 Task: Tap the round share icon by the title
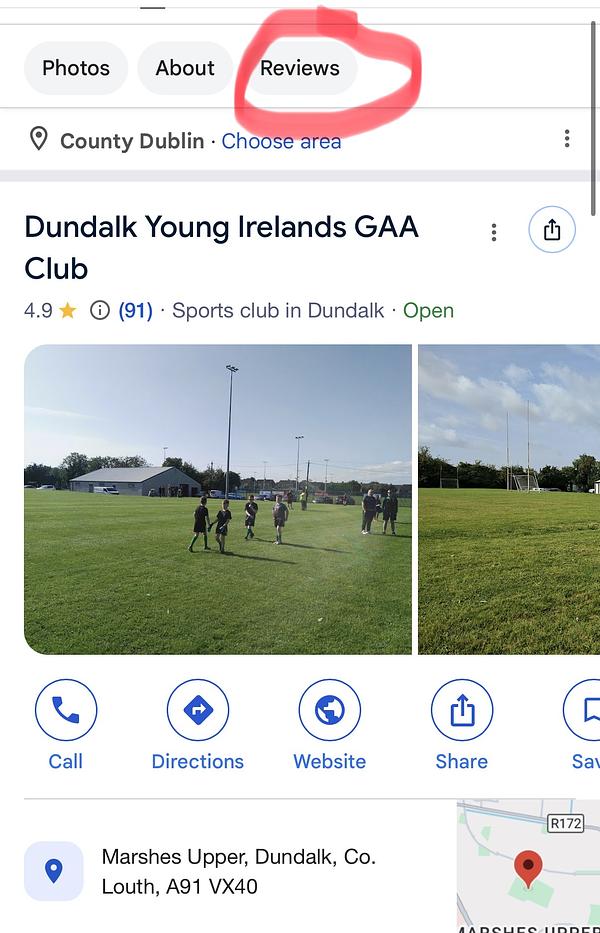pos(552,231)
